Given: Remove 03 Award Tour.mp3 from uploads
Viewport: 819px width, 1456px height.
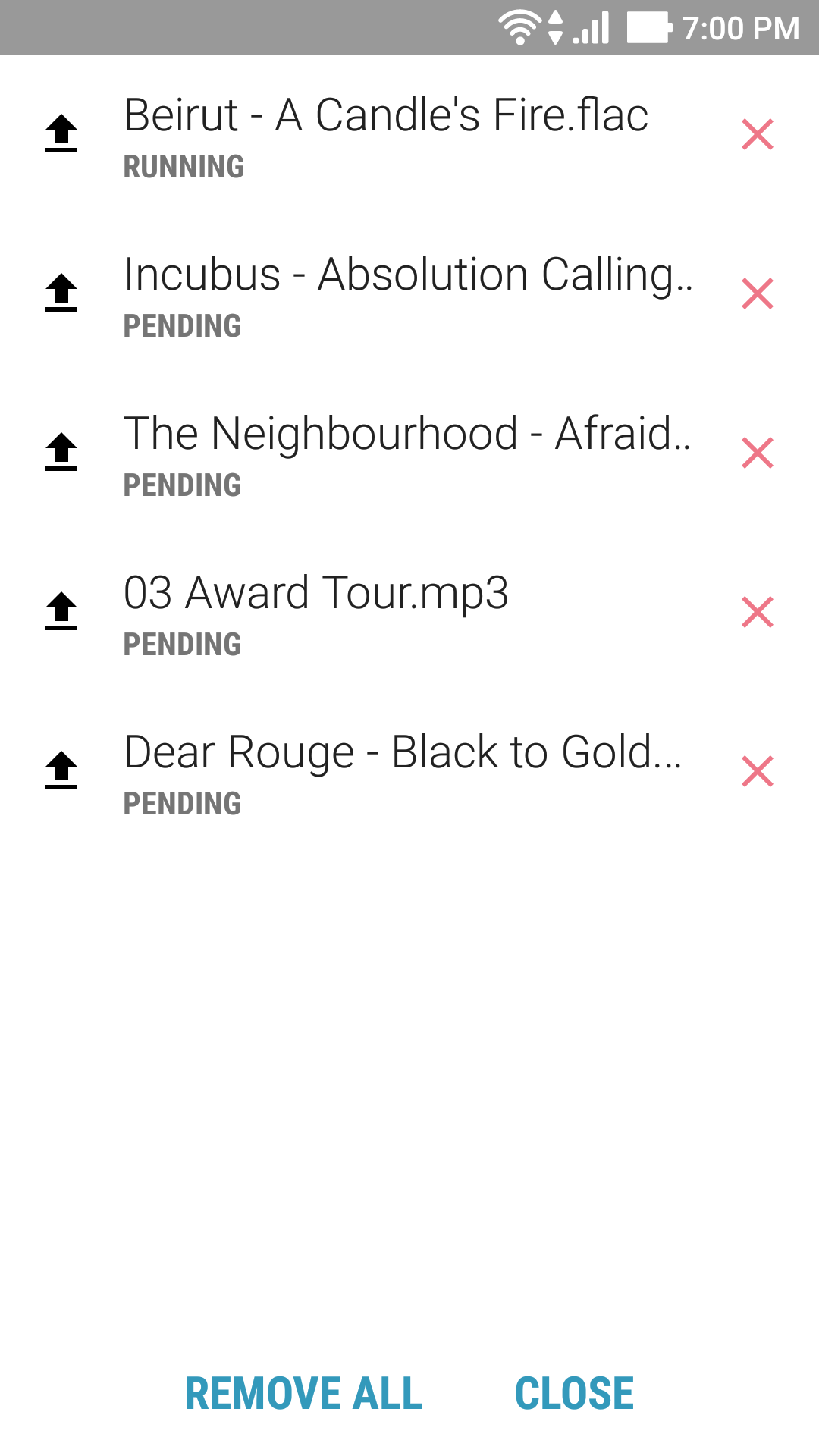Looking at the screenshot, I should coord(757,613).
